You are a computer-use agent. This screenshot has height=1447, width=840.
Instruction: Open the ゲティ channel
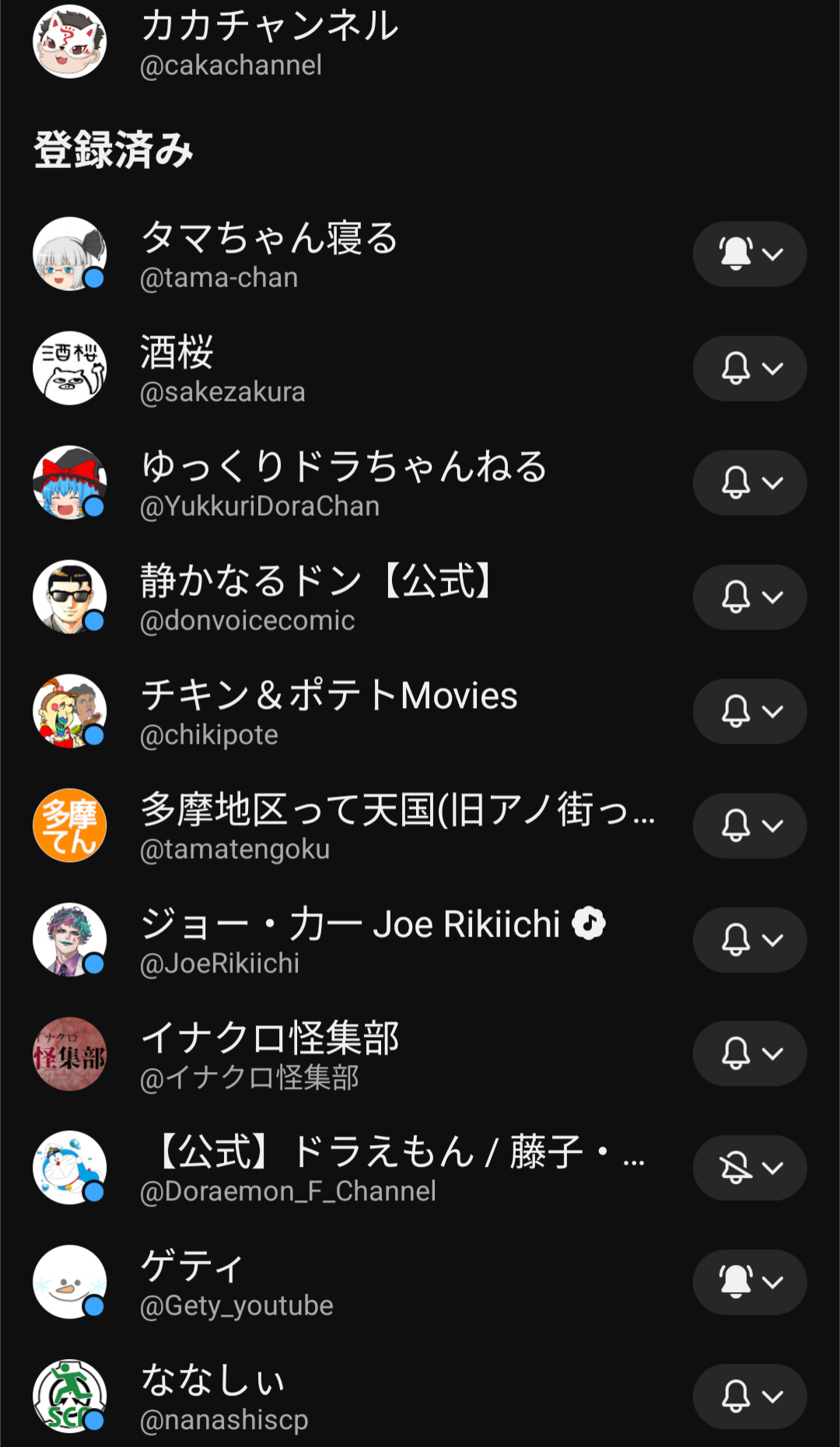click(236, 1283)
